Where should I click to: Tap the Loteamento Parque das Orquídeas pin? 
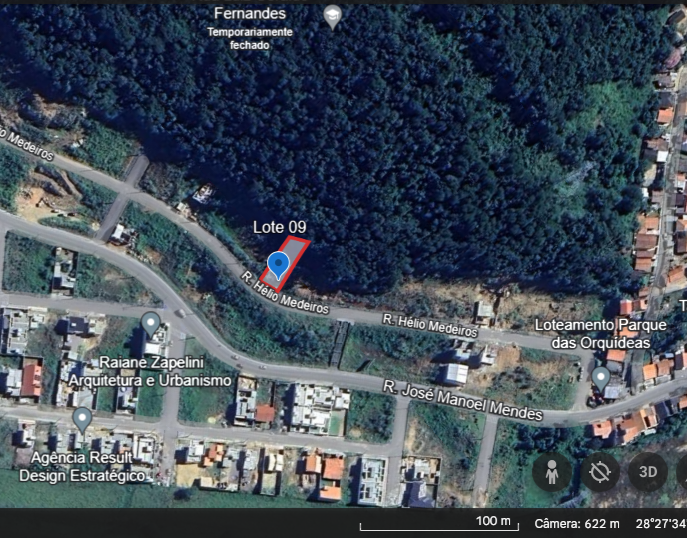coord(601,378)
